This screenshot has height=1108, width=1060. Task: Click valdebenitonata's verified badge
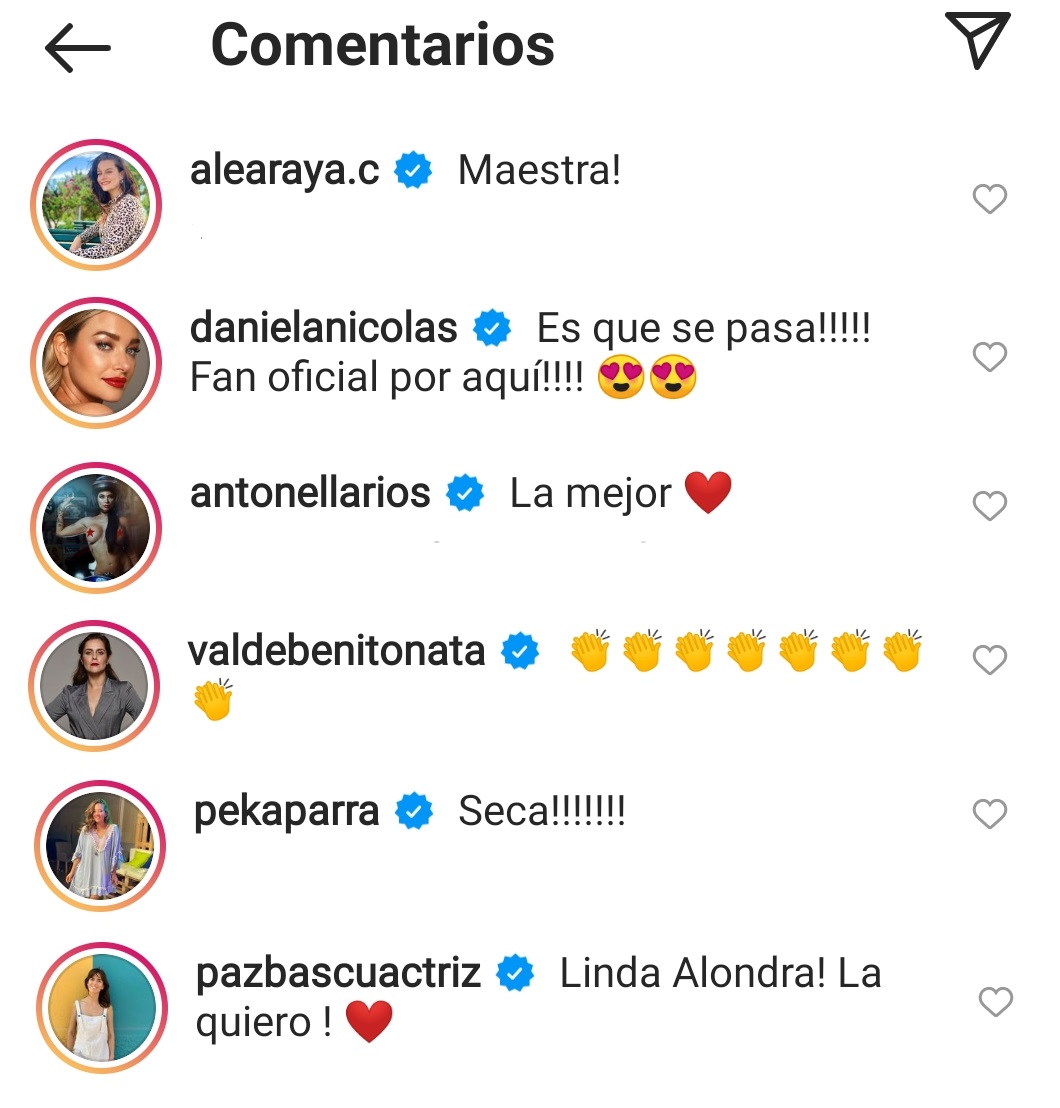click(x=519, y=649)
